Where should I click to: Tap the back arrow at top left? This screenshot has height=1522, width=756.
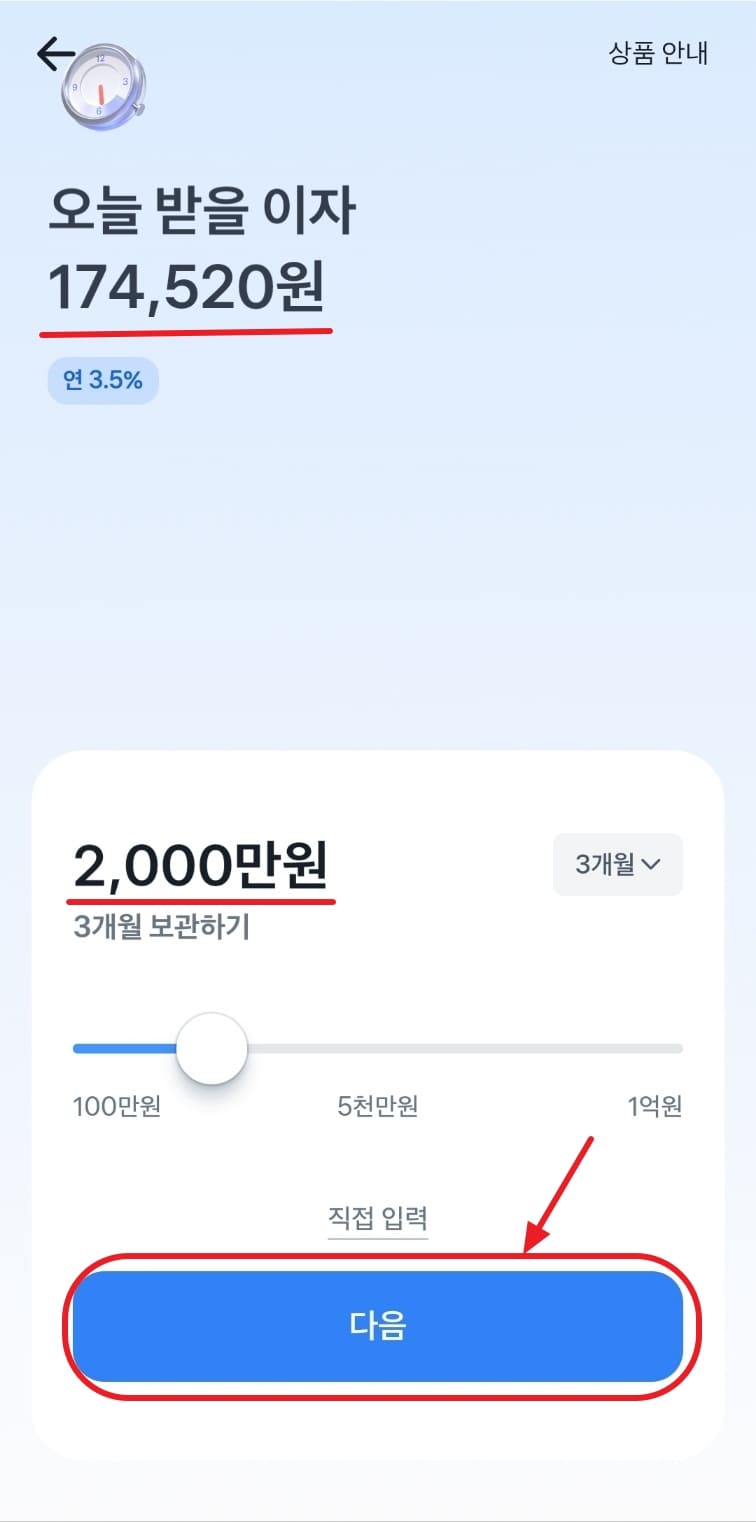click(57, 53)
